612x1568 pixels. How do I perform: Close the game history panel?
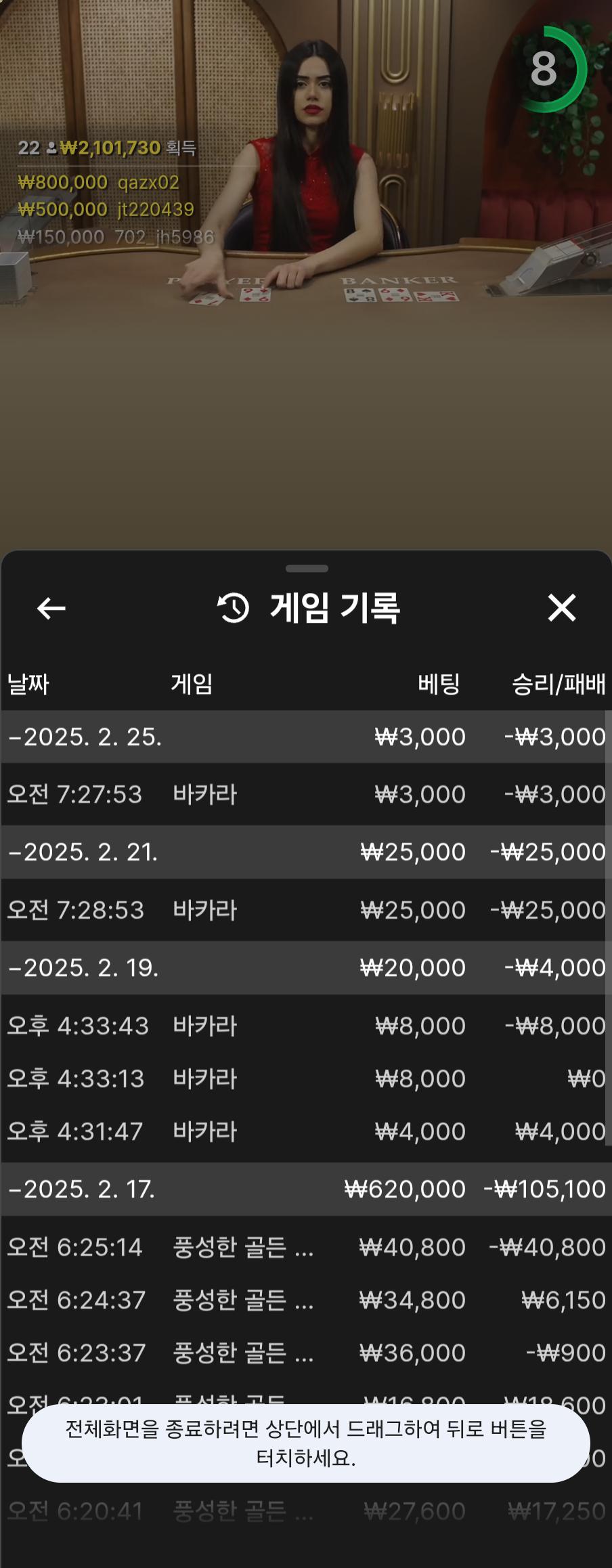pos(561,607)
